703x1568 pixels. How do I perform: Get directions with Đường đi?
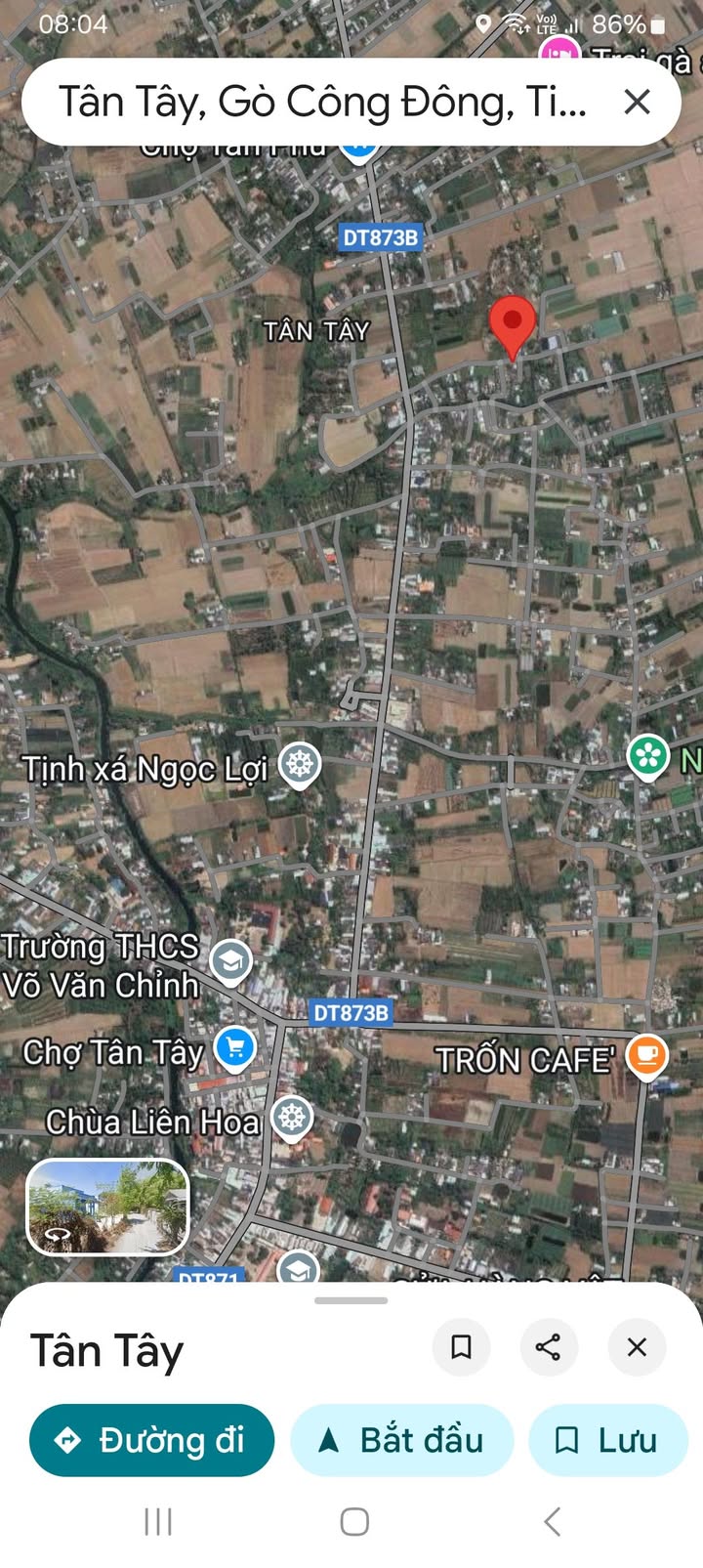[151, 1440]
